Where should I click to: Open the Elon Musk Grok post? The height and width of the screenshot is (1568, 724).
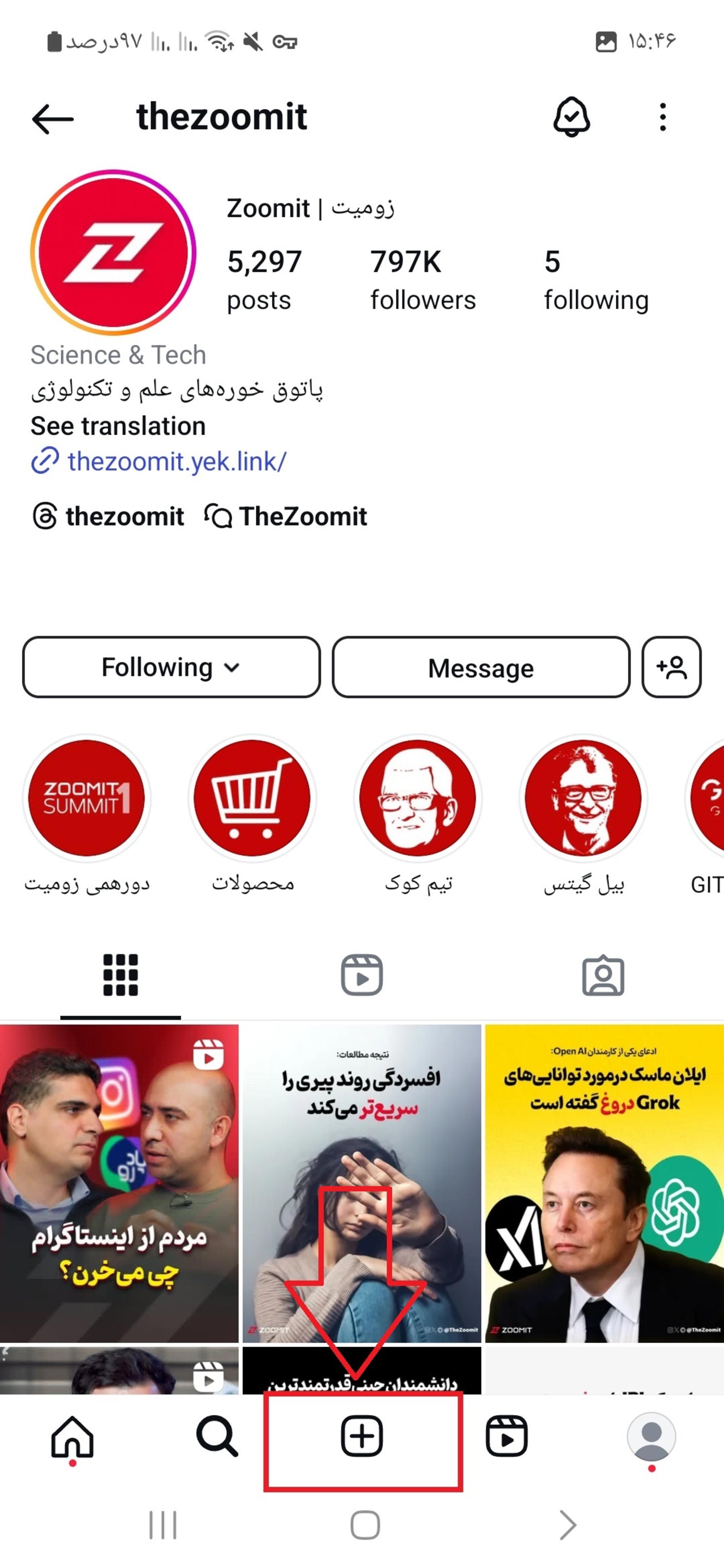pyautogui.click(x=604, y=1184)
